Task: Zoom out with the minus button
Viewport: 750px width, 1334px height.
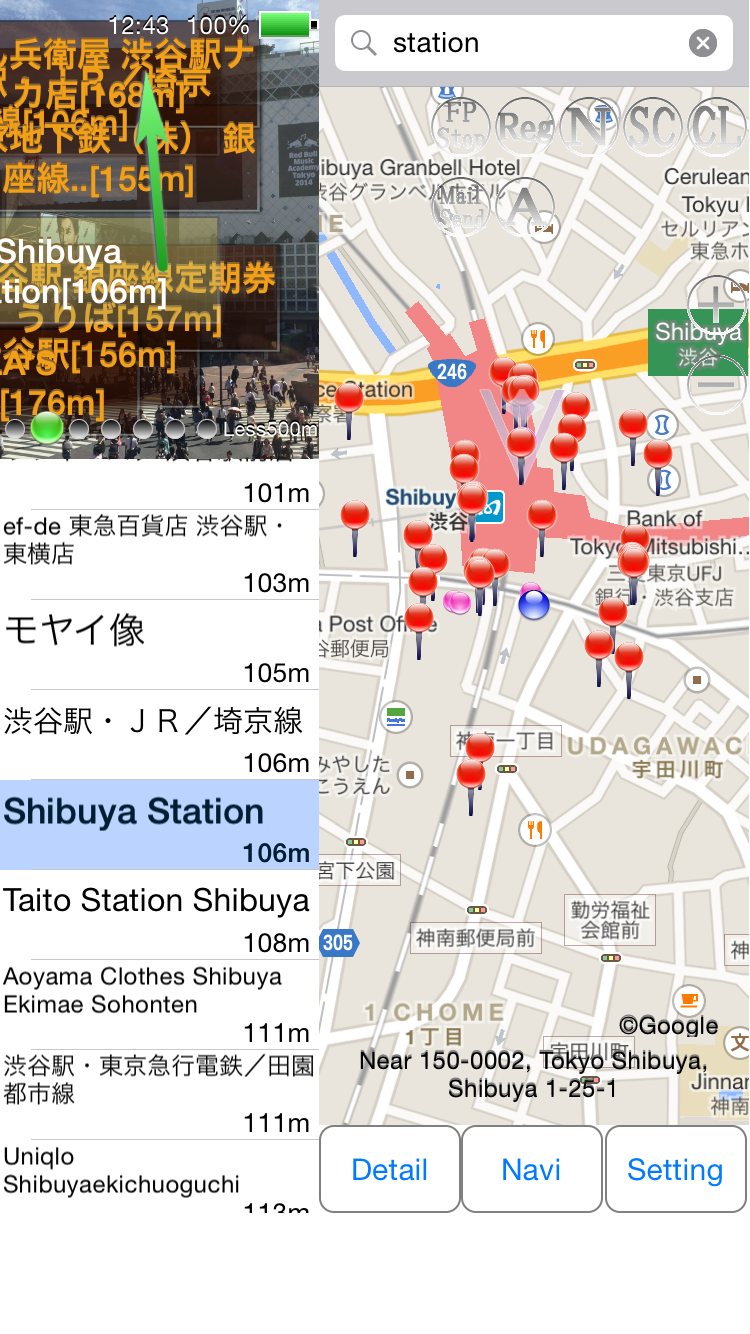Action: click(716, 384)
